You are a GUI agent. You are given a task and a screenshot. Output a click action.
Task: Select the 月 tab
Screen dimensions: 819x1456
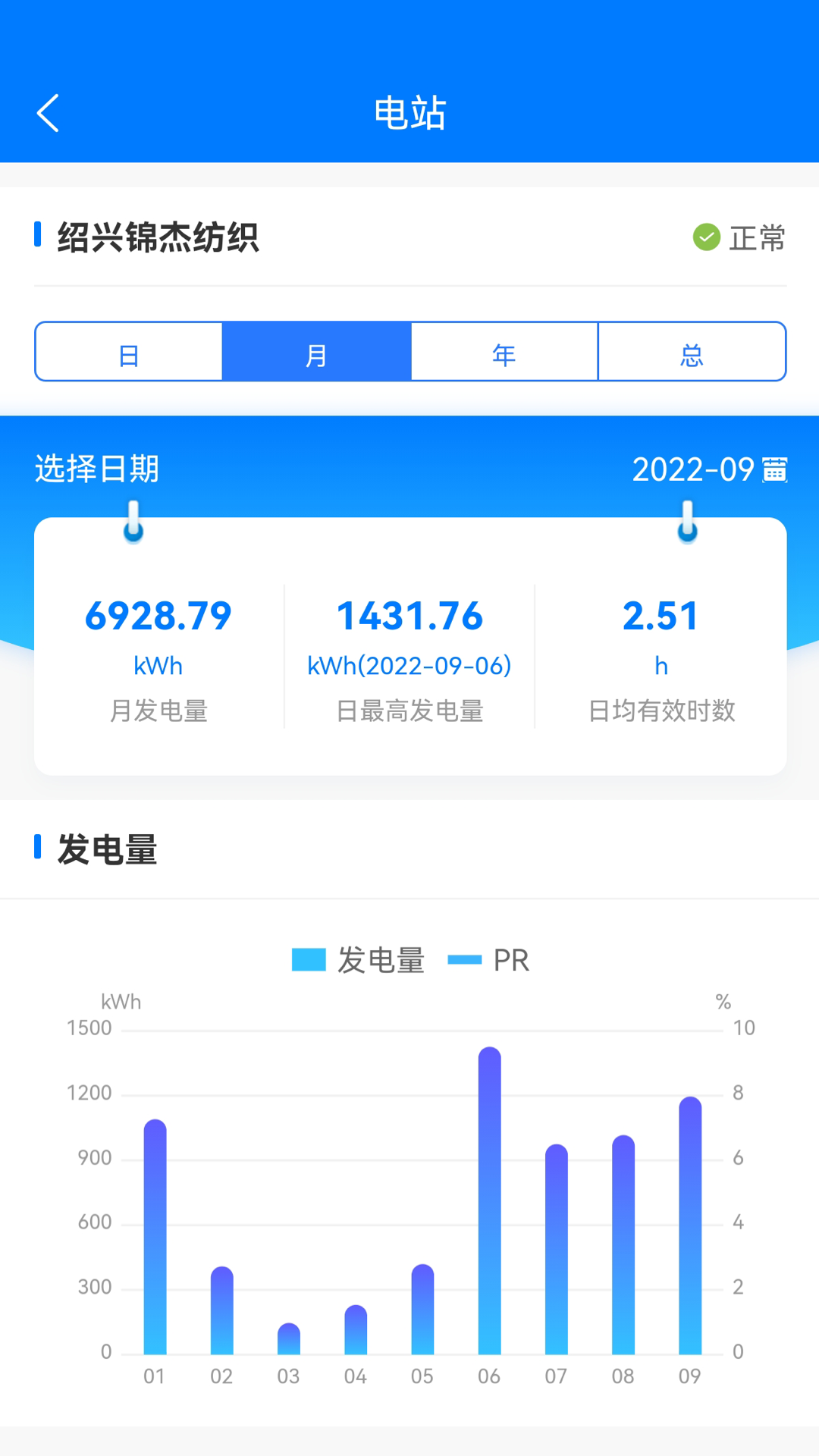316,352
